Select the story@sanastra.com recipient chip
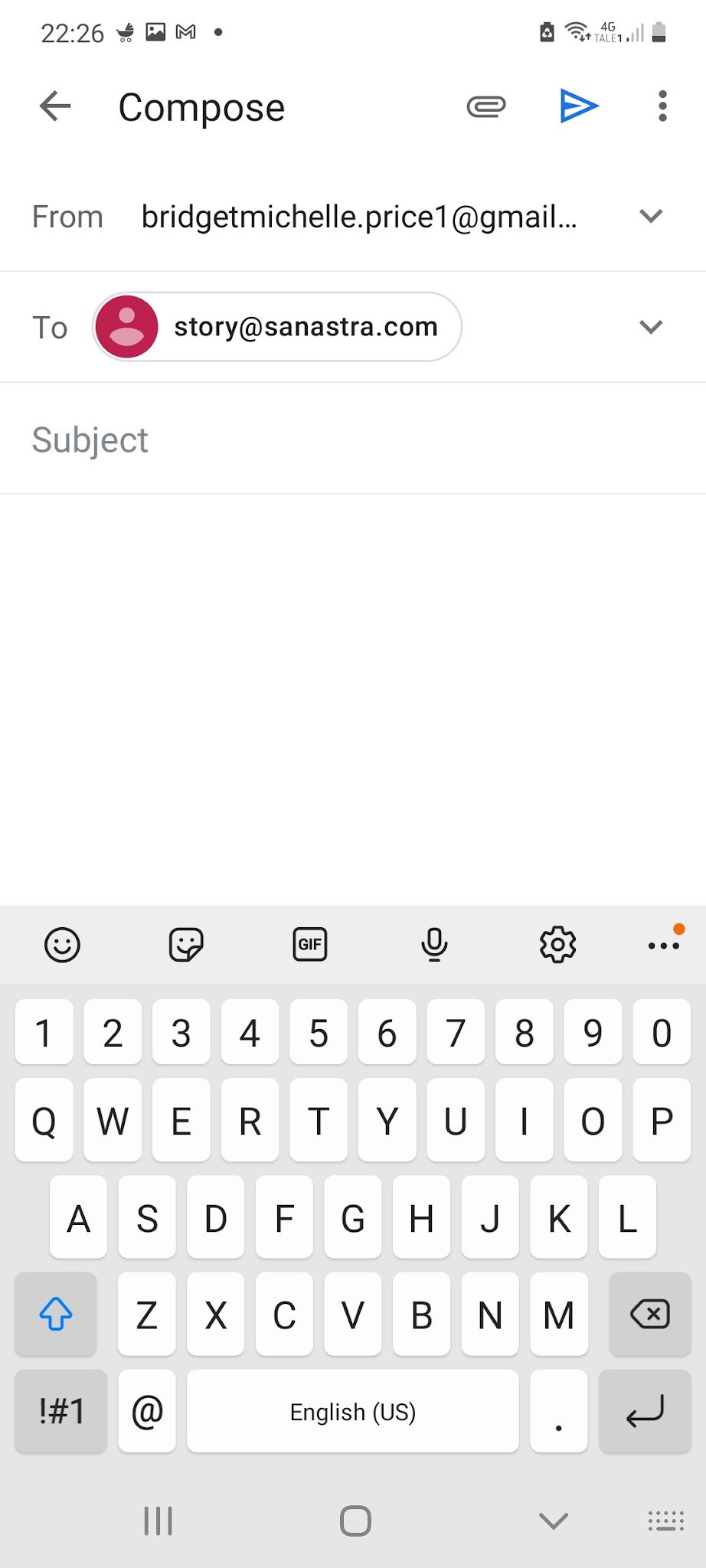 coord(277,327)
